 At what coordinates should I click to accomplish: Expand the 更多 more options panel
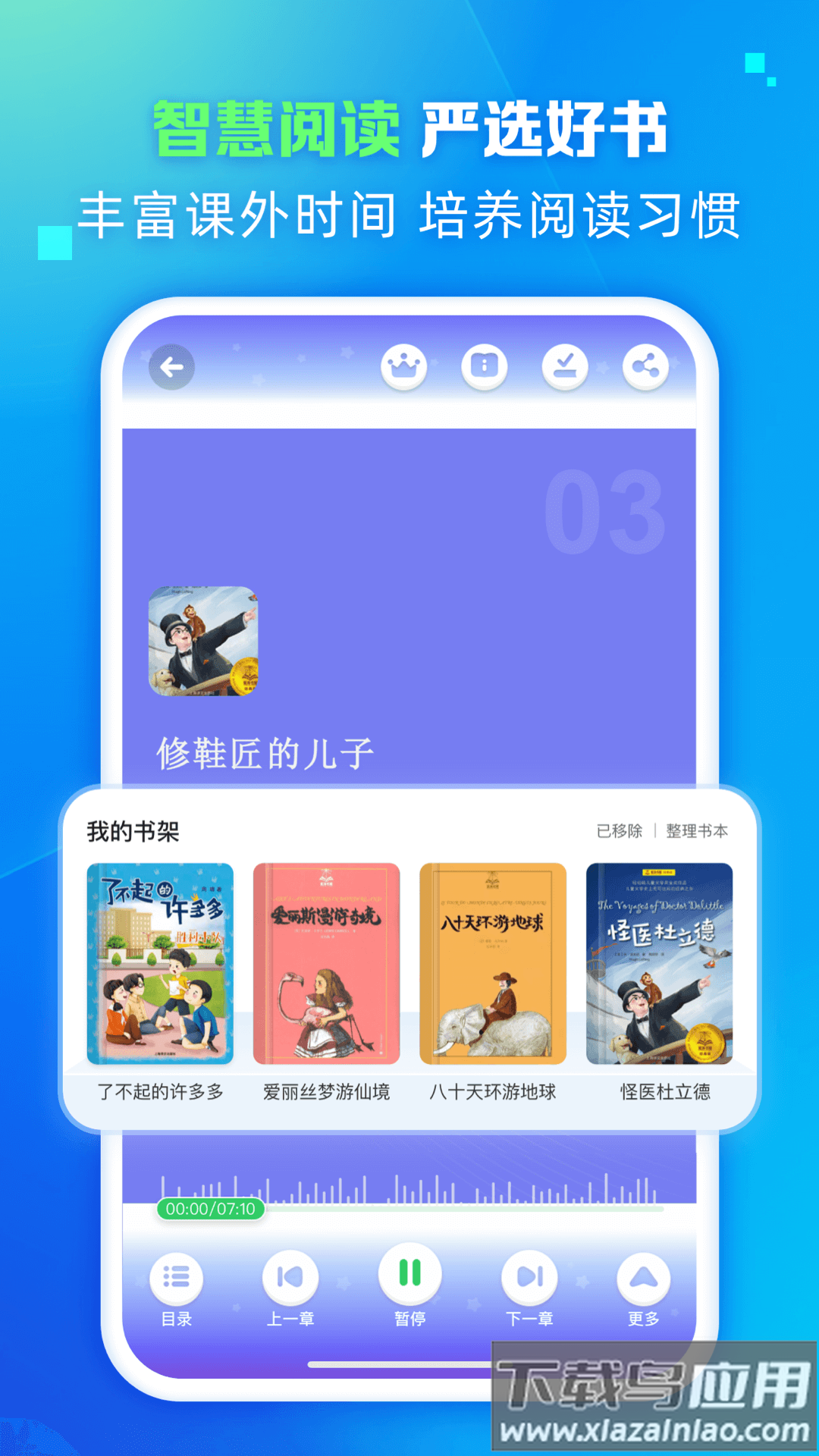pos(642,1278)
